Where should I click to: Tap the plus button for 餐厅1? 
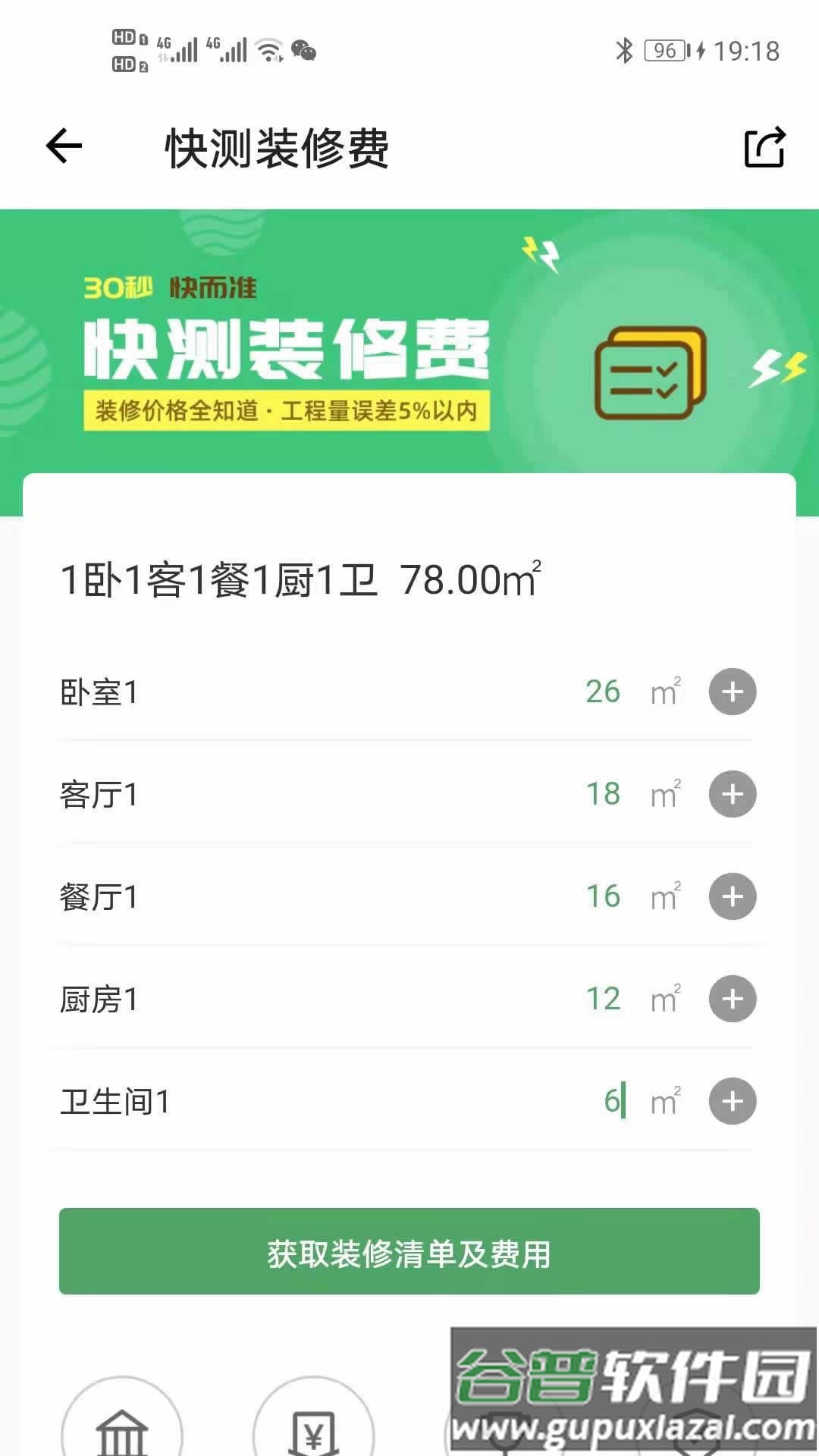coord(732,896)
